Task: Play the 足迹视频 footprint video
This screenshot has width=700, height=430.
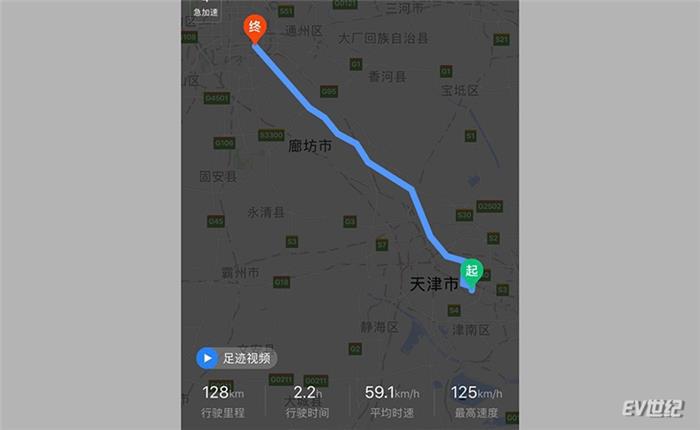Action: (x=235, y=358)
